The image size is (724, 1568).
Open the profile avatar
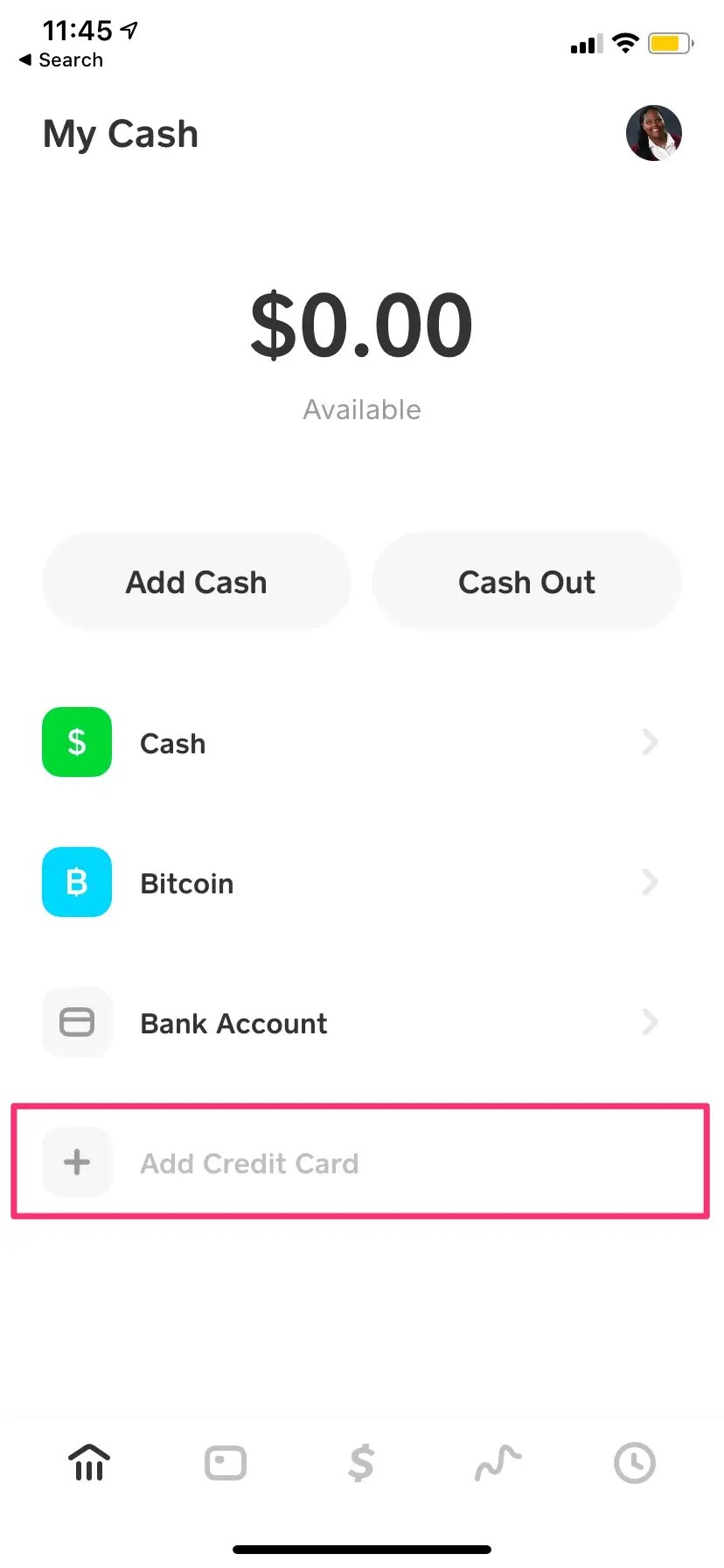653,134
